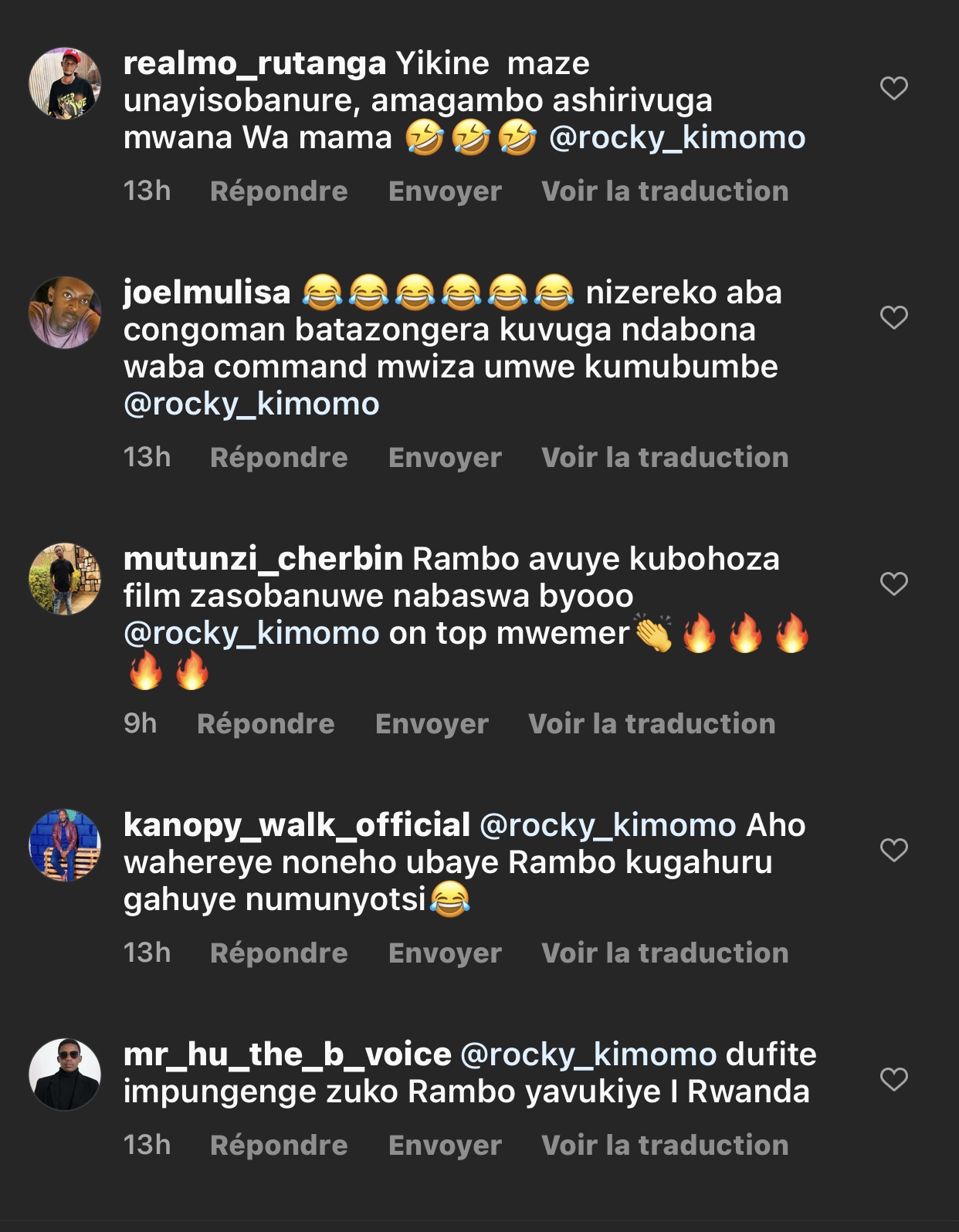Like joelmulisa's comment
This screenshot has width=959, height=1232.
893,317
